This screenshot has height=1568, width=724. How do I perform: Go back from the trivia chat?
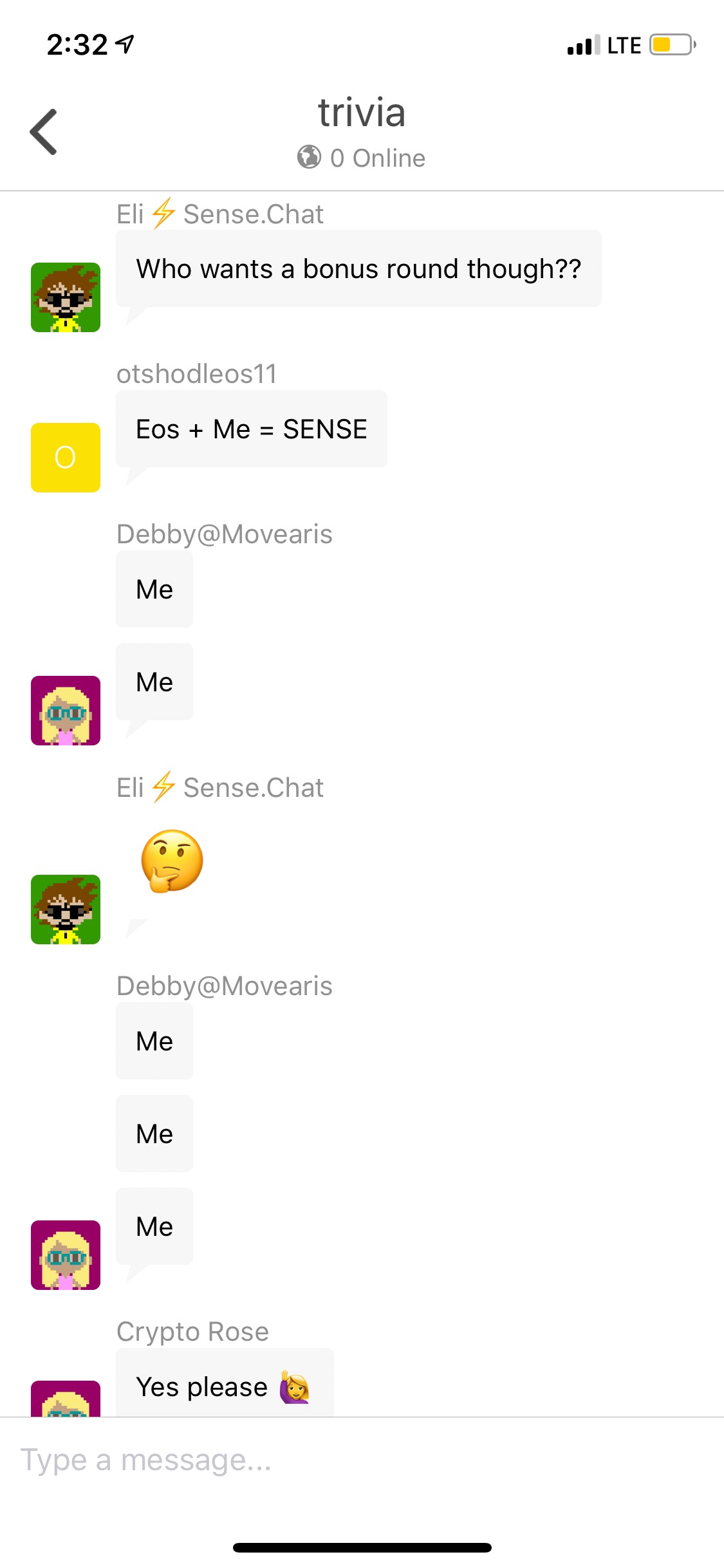coord(44,132)
